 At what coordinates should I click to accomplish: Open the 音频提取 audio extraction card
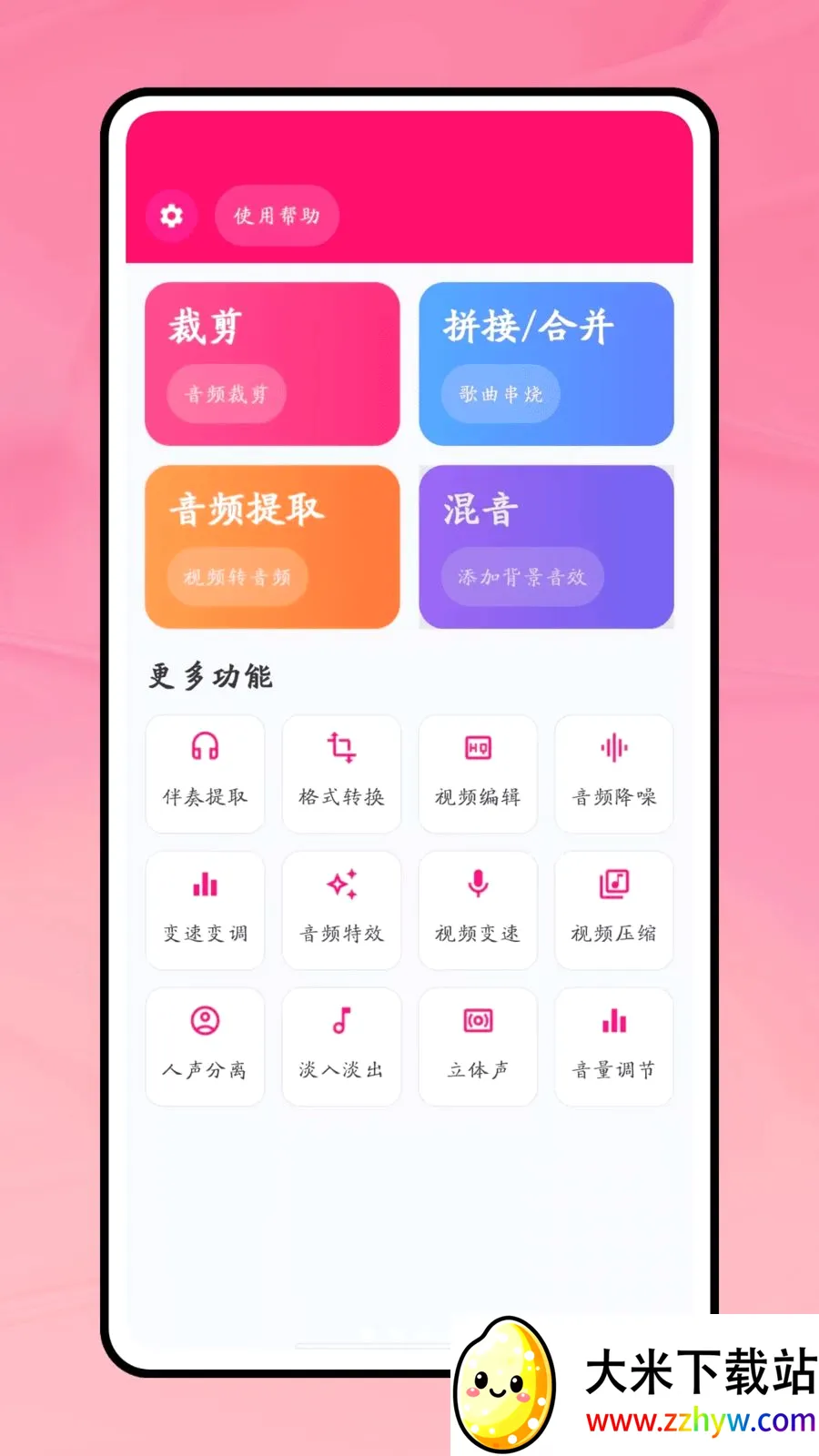(x=272, y=546)
